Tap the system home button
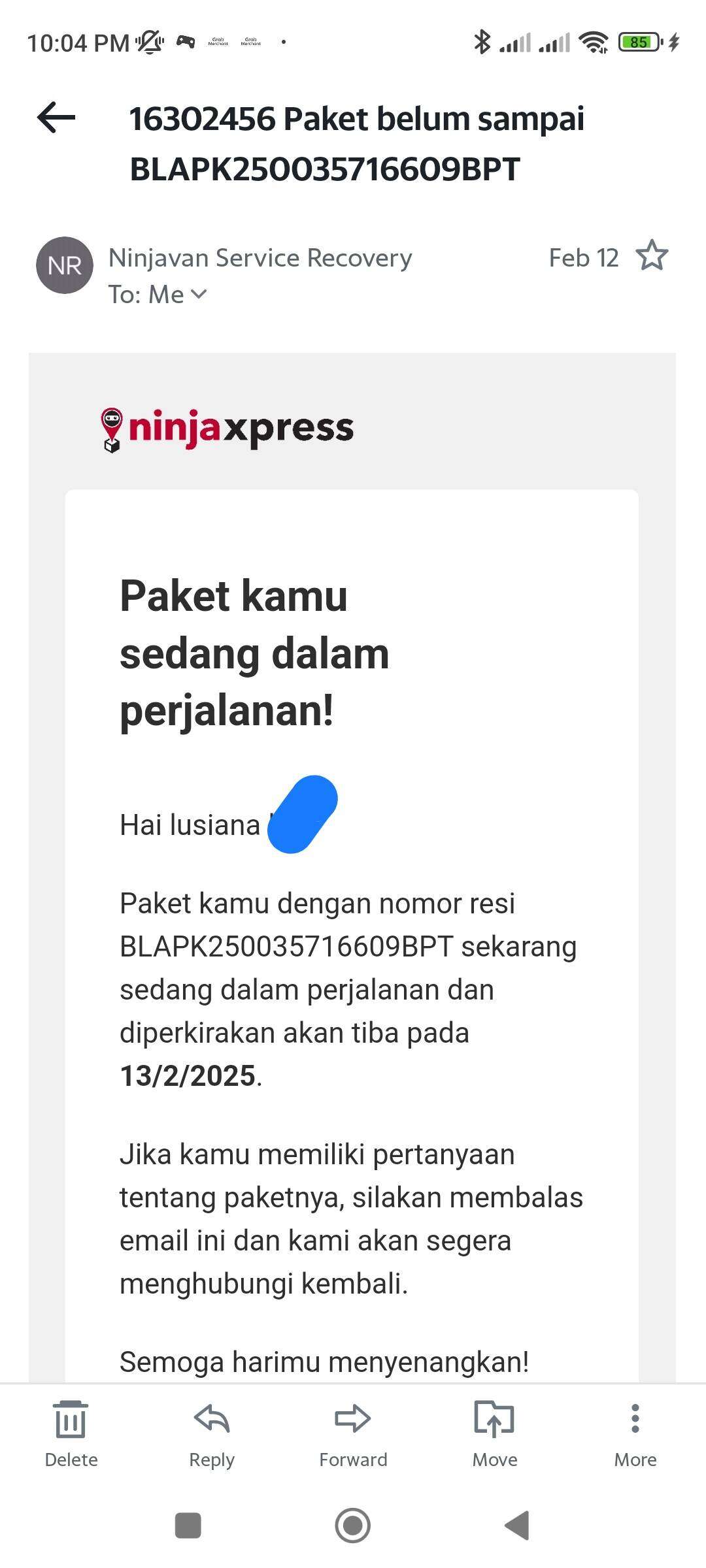This screenshot has height=1568, width=706. [353, 1526]
